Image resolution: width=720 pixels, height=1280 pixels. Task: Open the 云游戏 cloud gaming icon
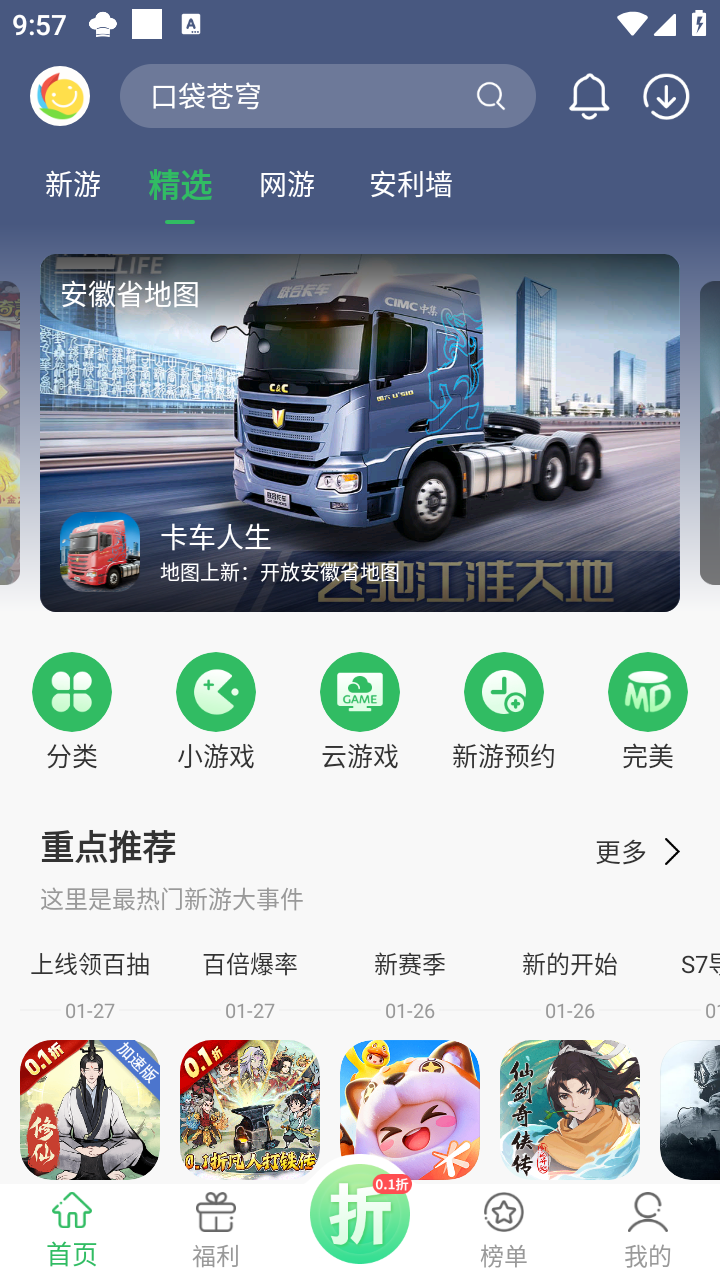[x=360, y=691]
